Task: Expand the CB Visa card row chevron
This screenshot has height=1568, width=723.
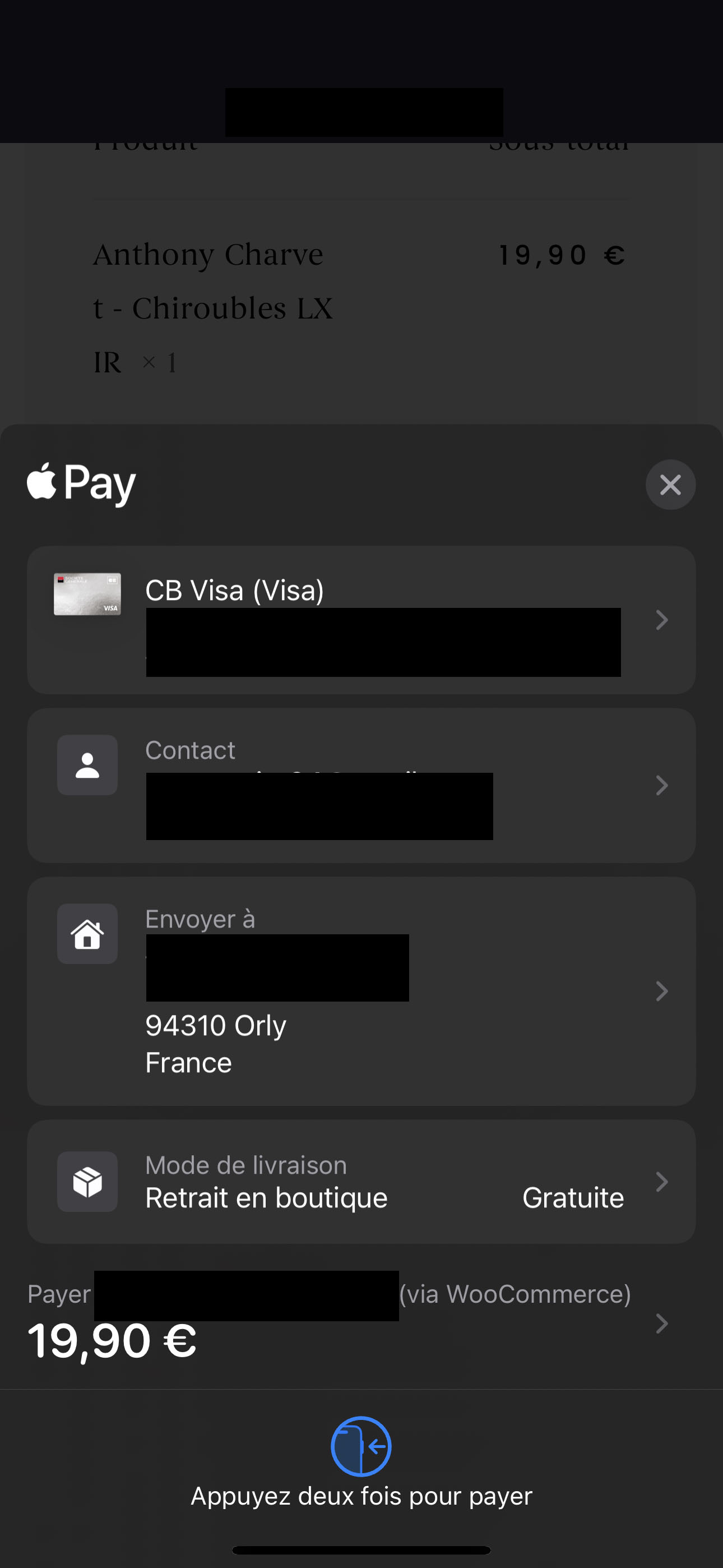Action: click(x=661, y=620)
